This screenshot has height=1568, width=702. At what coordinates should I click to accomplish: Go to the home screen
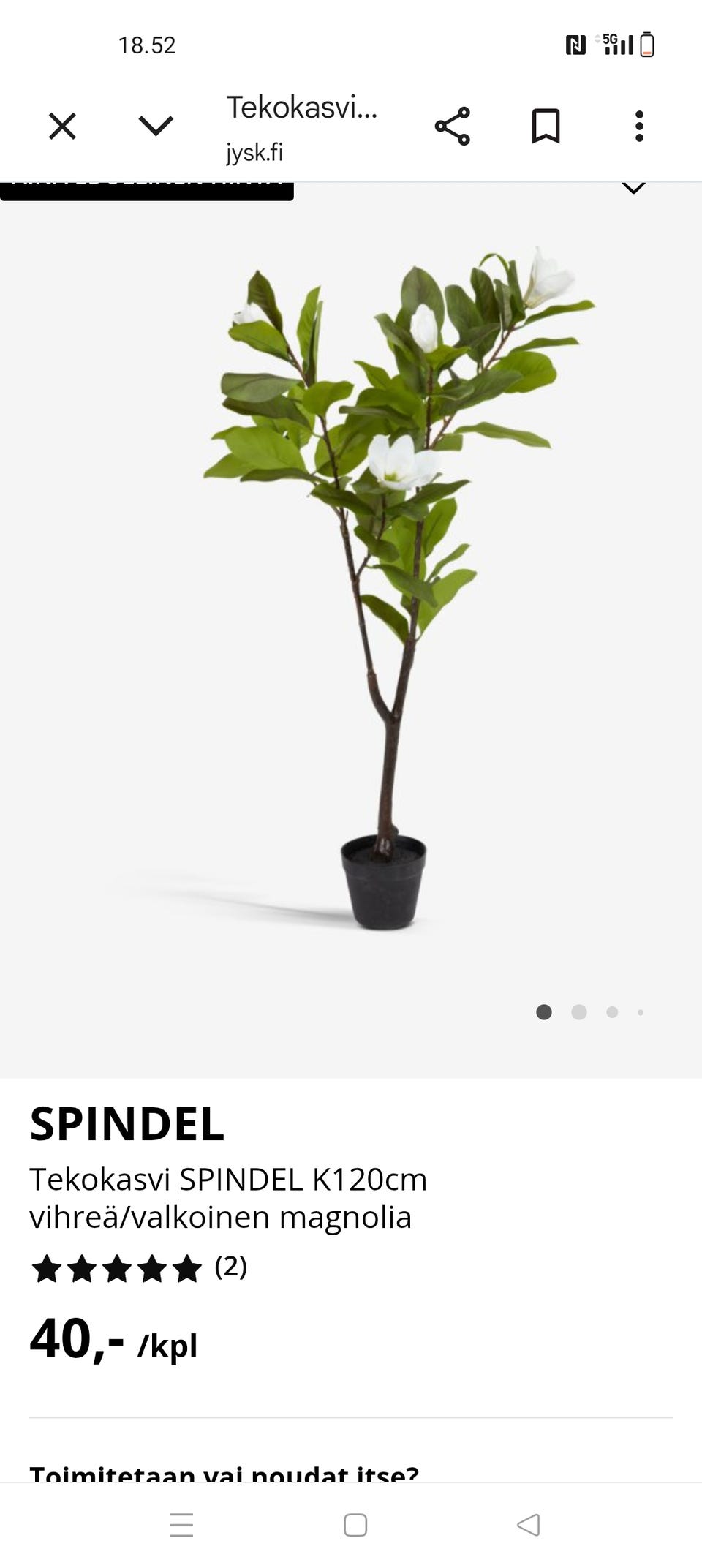(355, 1525)
